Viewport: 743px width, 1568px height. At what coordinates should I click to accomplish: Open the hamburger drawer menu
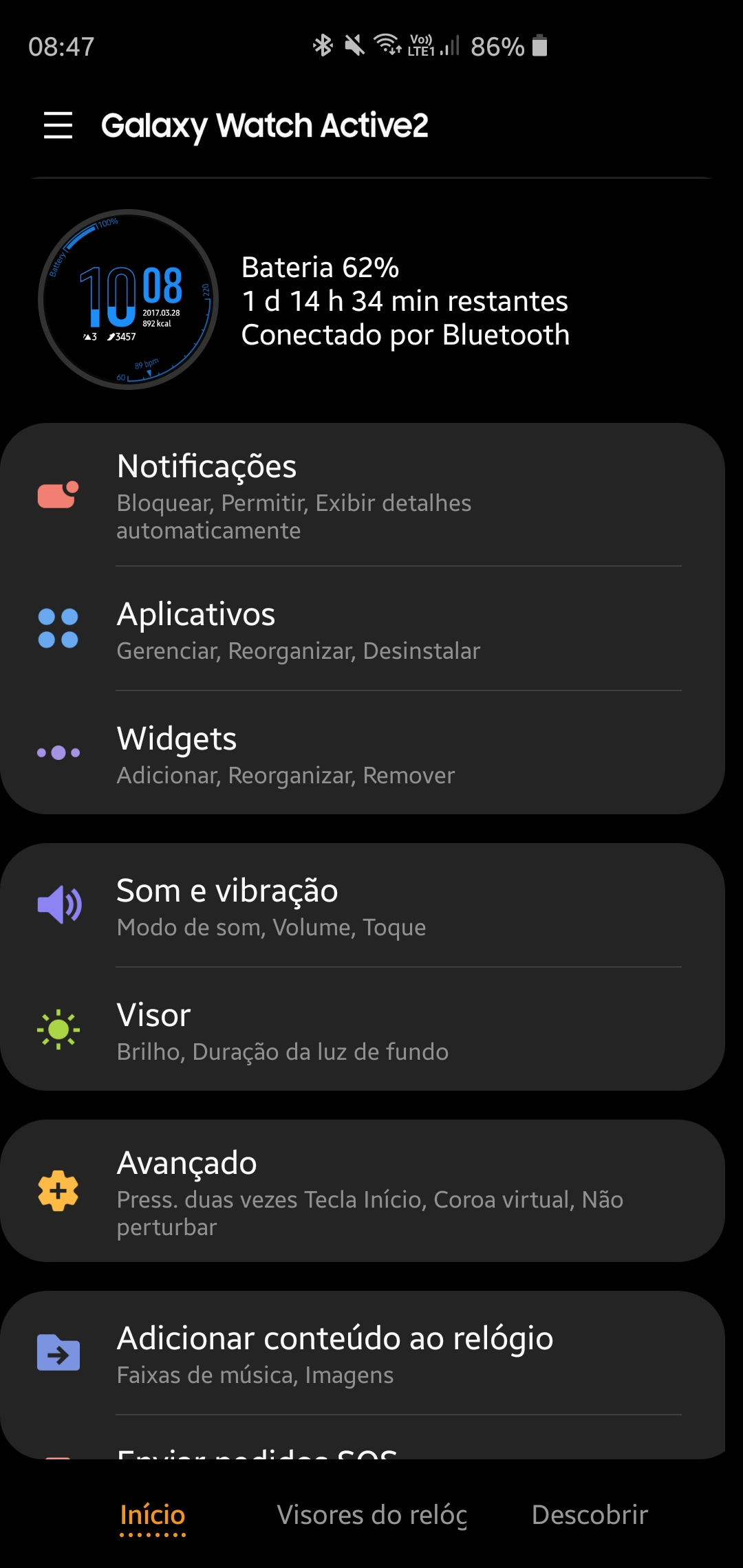[58, 125]
